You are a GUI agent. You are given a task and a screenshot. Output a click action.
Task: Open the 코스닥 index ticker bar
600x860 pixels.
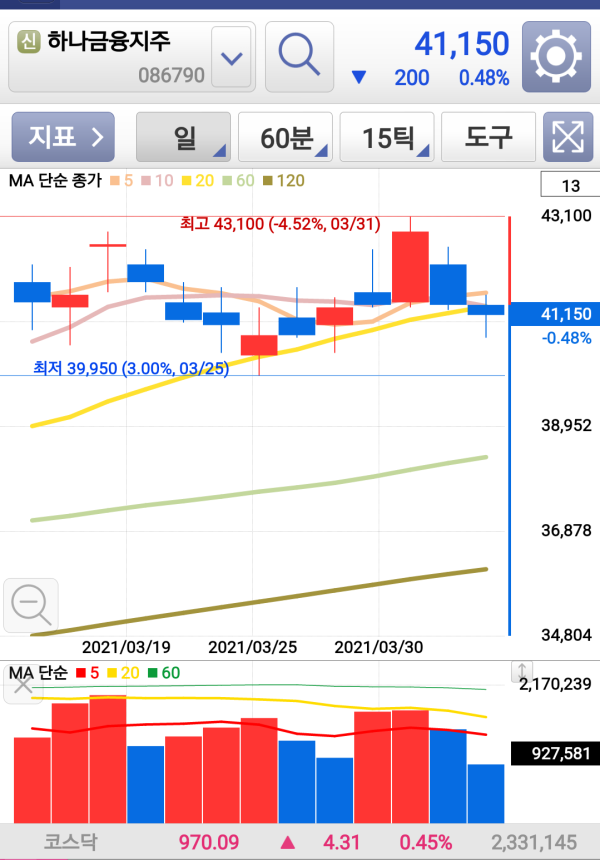point(300,842)
